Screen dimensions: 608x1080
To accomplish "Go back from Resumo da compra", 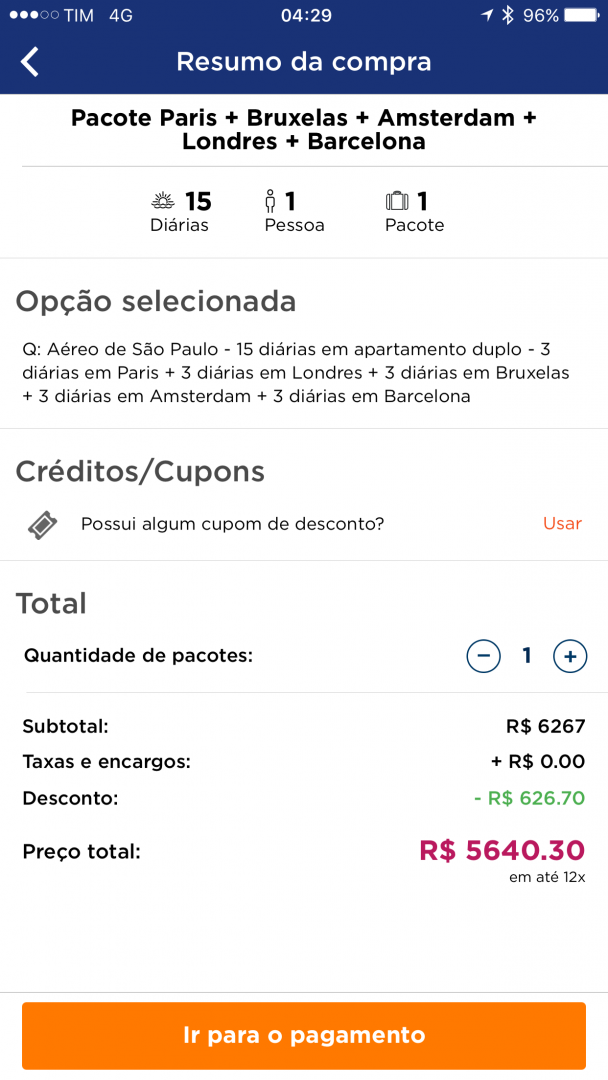I will (x=30, y=62).
